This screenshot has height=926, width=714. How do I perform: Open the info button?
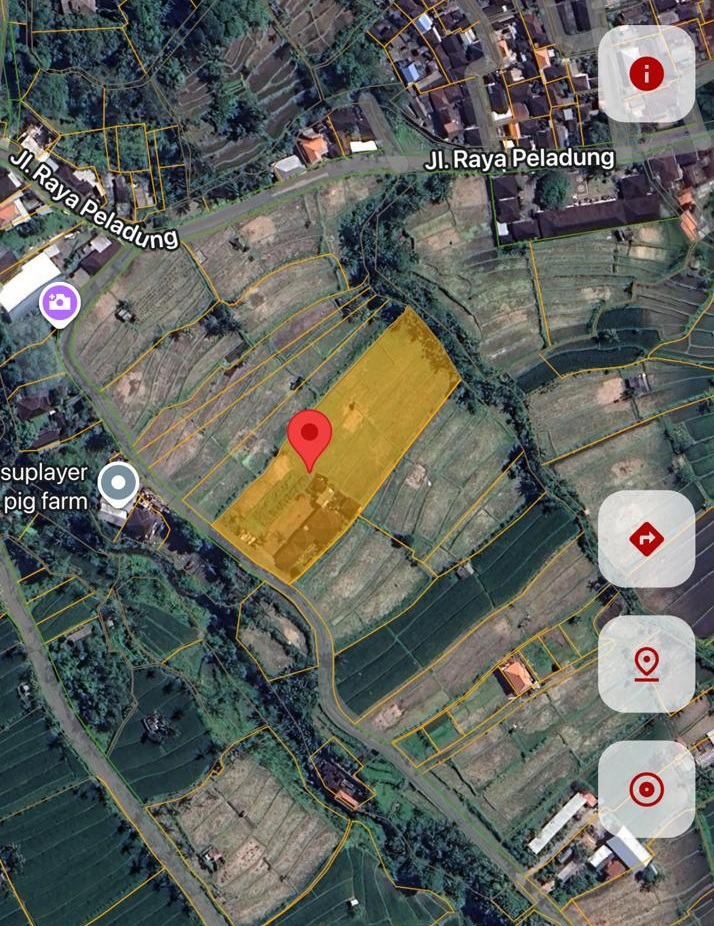click(647, 74)
